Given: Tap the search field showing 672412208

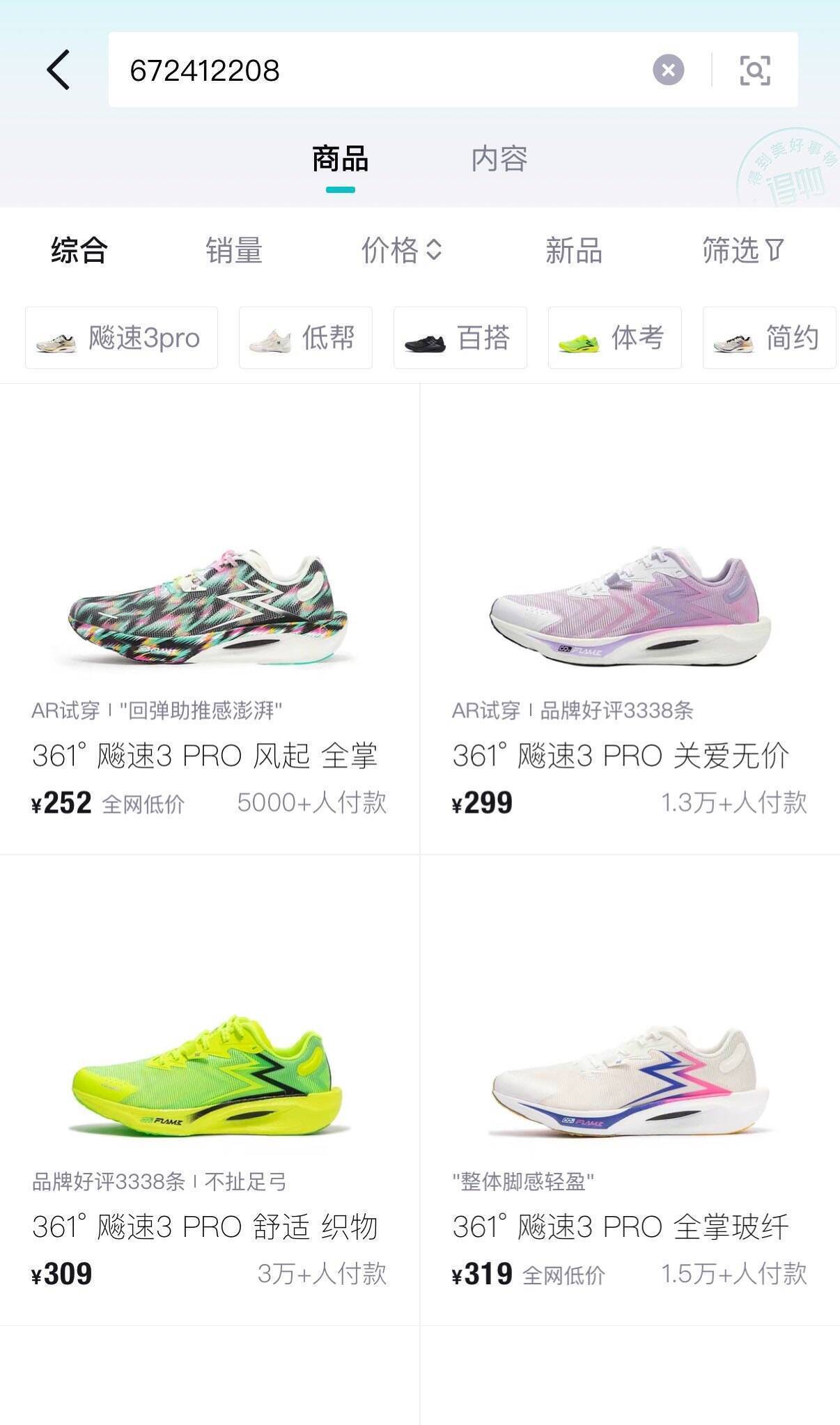Looking at the screenshot, I should click(376, 70).
